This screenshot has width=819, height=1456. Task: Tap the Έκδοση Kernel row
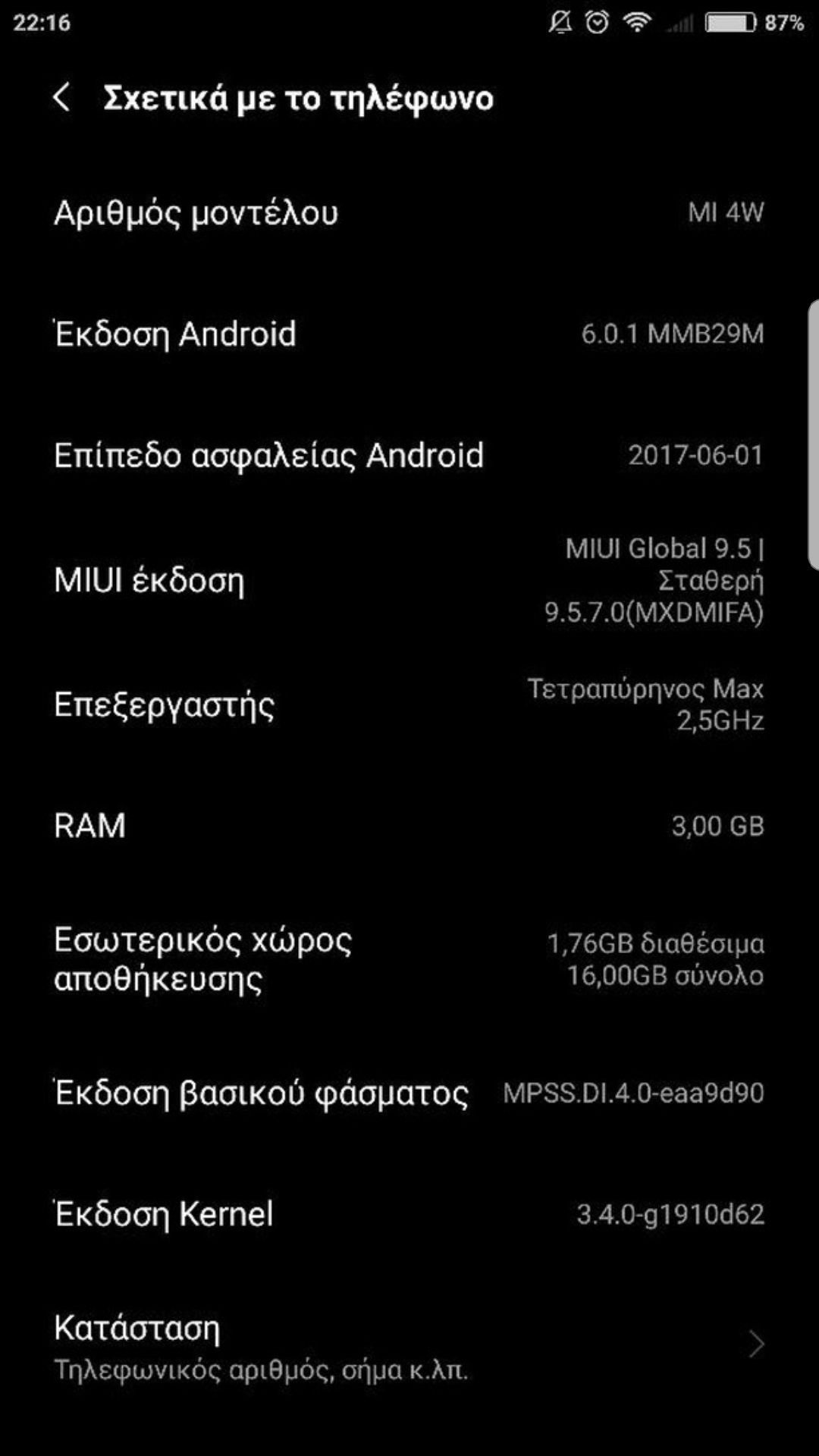click(x=409, y=1214)
